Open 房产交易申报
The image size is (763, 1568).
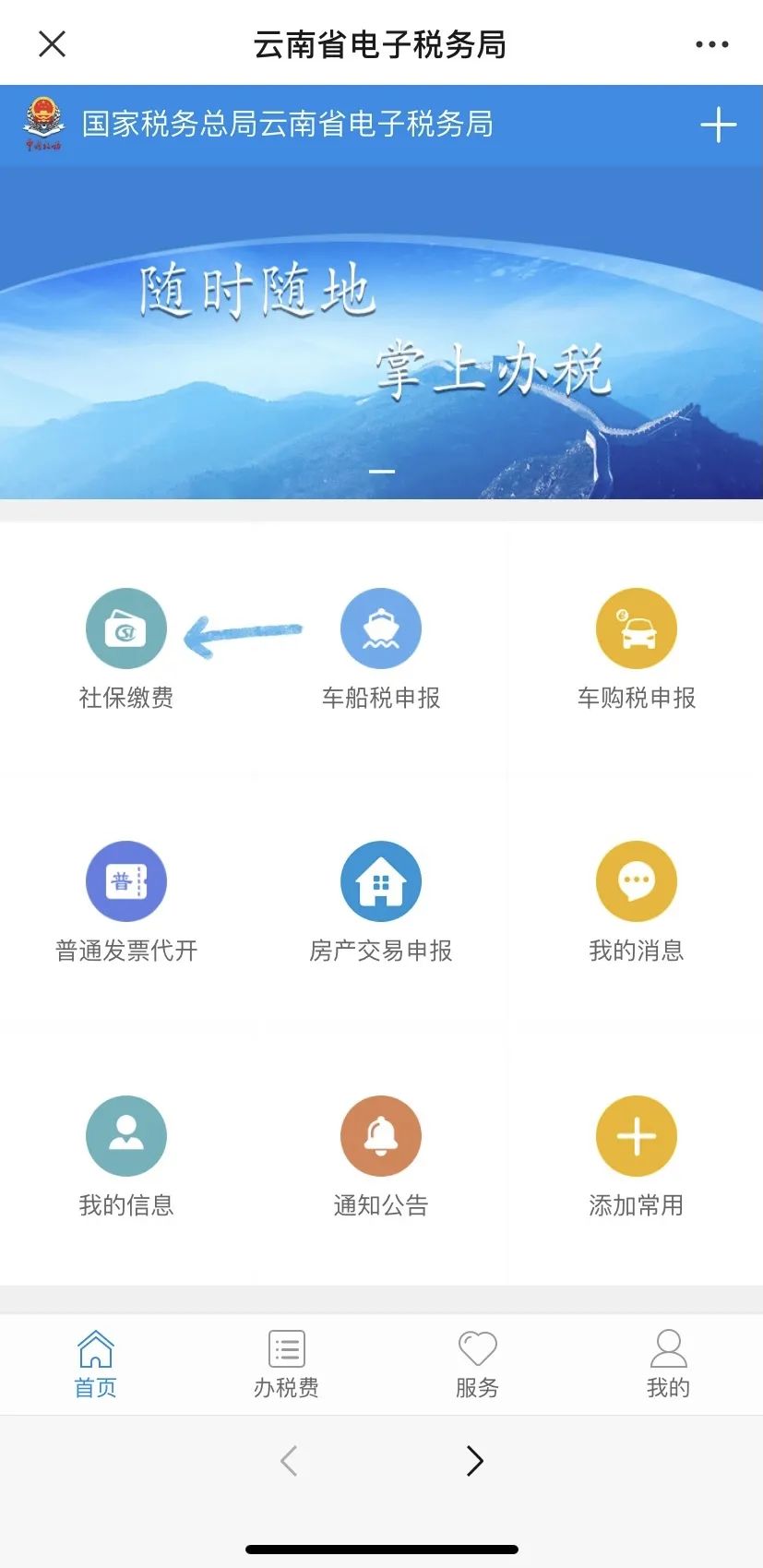pyautogui.click(x=381, y=902)
